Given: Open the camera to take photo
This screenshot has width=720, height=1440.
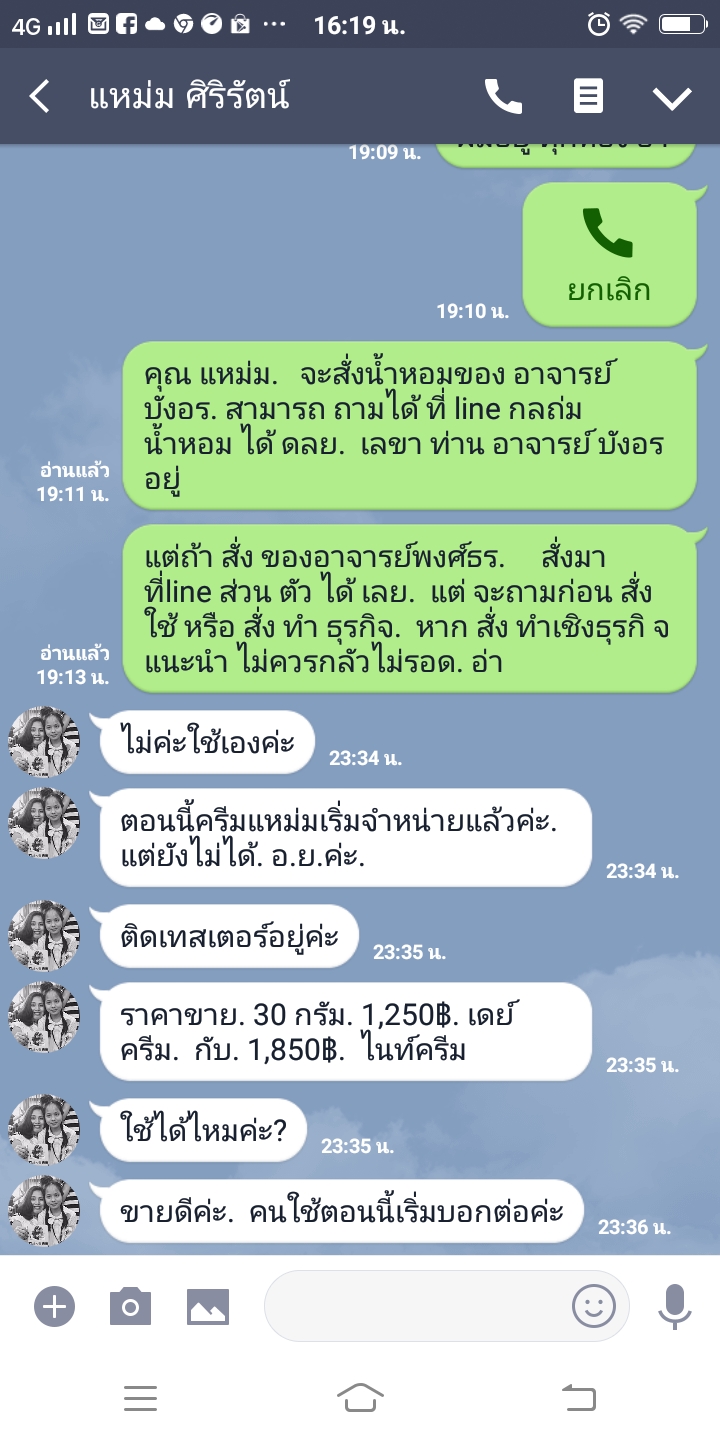Looking at the screenshot, I should click(x=130, y=1306).
